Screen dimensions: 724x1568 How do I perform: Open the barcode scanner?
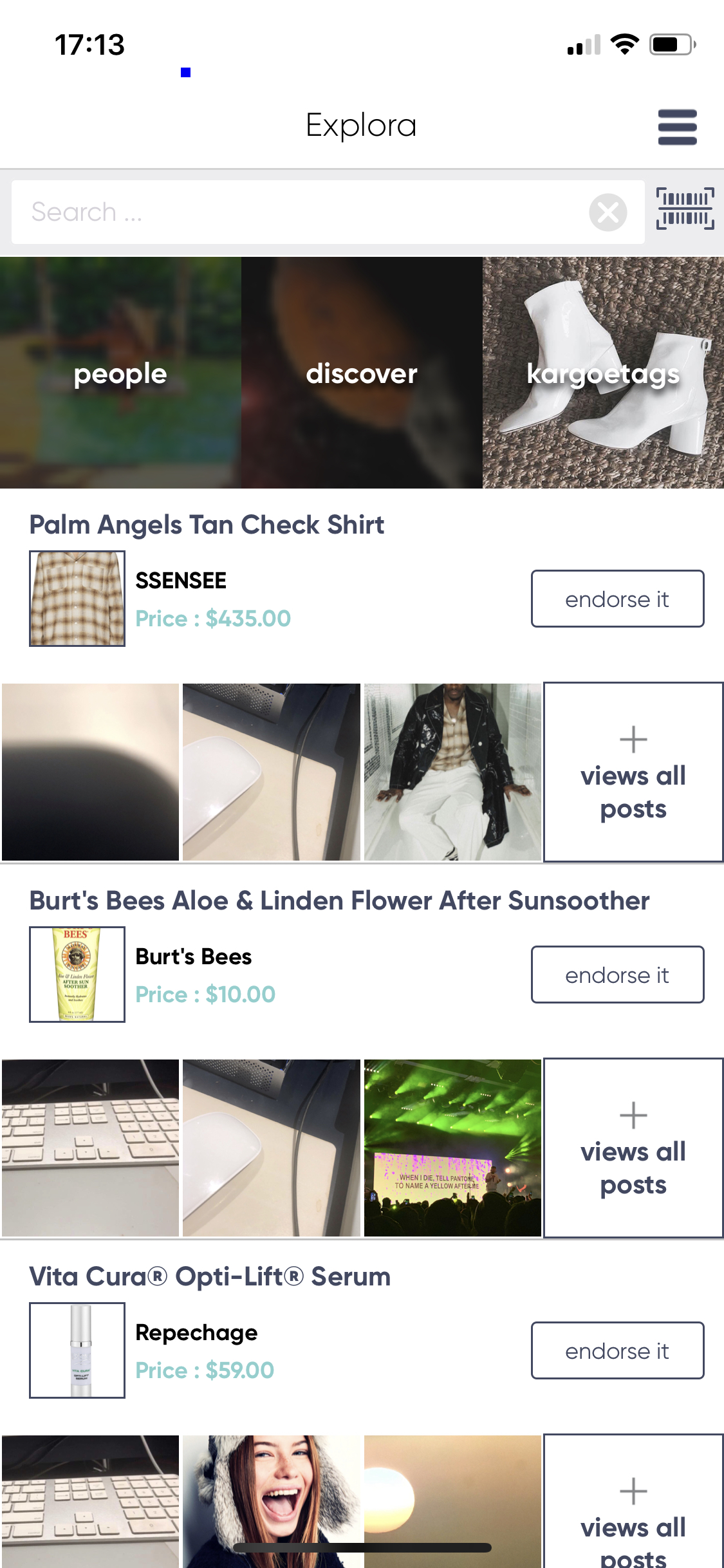pyautogui.click(x=685, y=209)
